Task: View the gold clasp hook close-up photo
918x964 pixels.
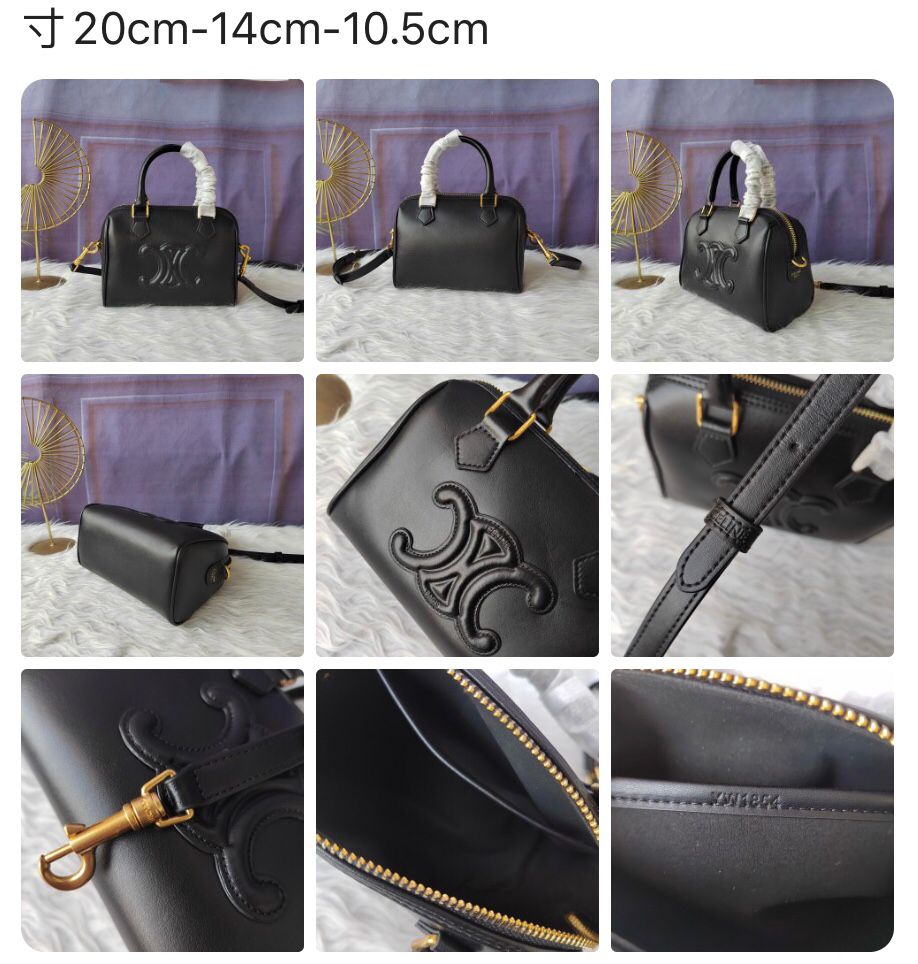Action: 162,810
